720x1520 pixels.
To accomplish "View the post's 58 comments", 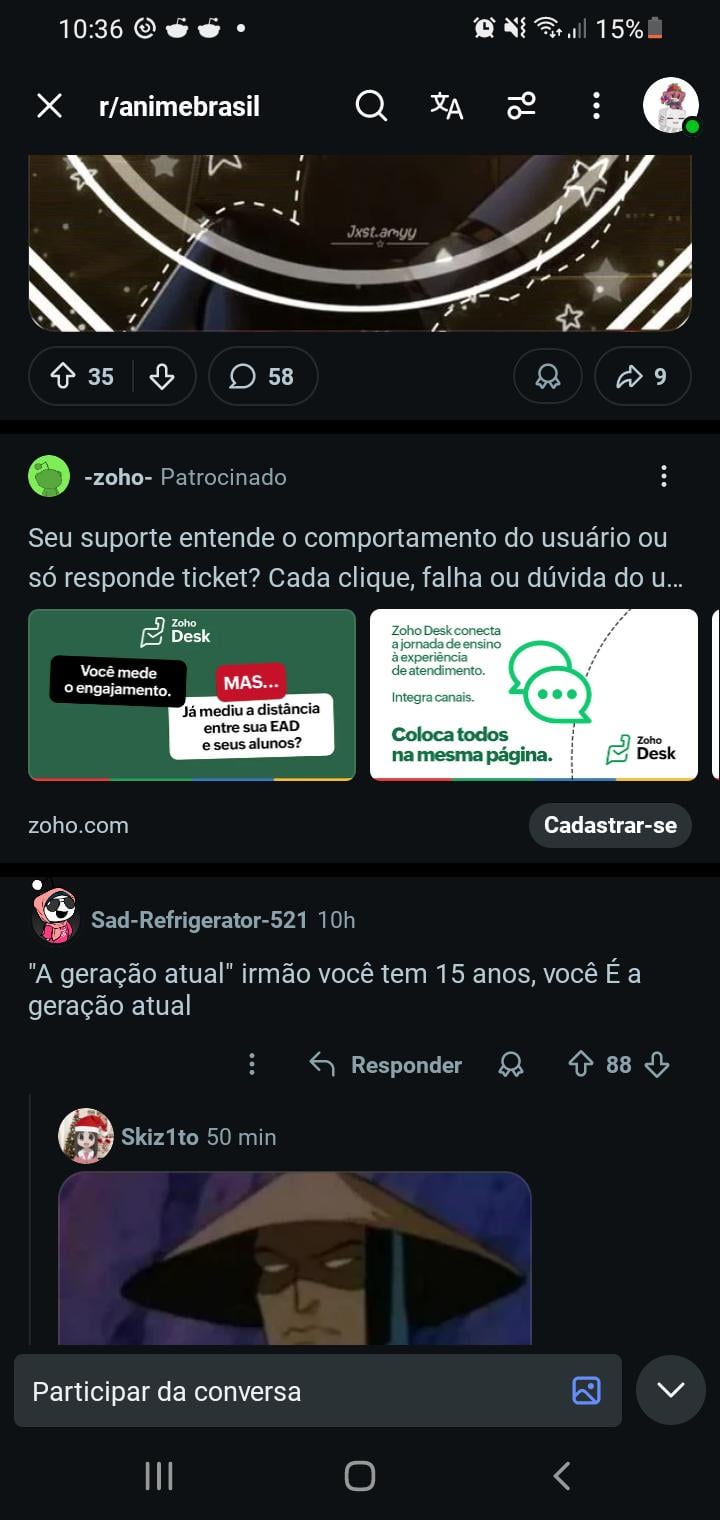I will click(263, 376).
